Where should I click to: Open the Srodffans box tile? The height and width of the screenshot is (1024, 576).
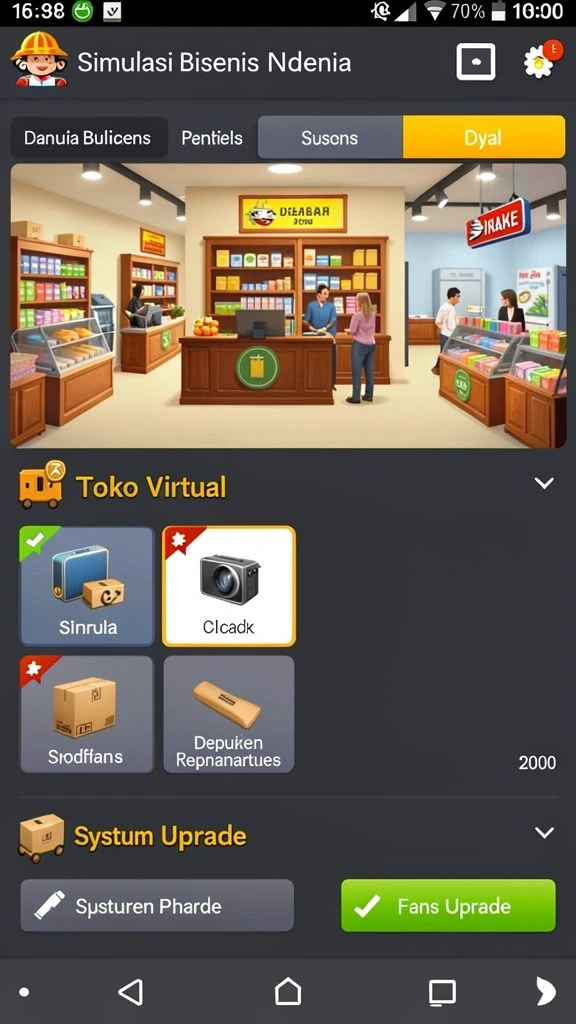point(87,714)
